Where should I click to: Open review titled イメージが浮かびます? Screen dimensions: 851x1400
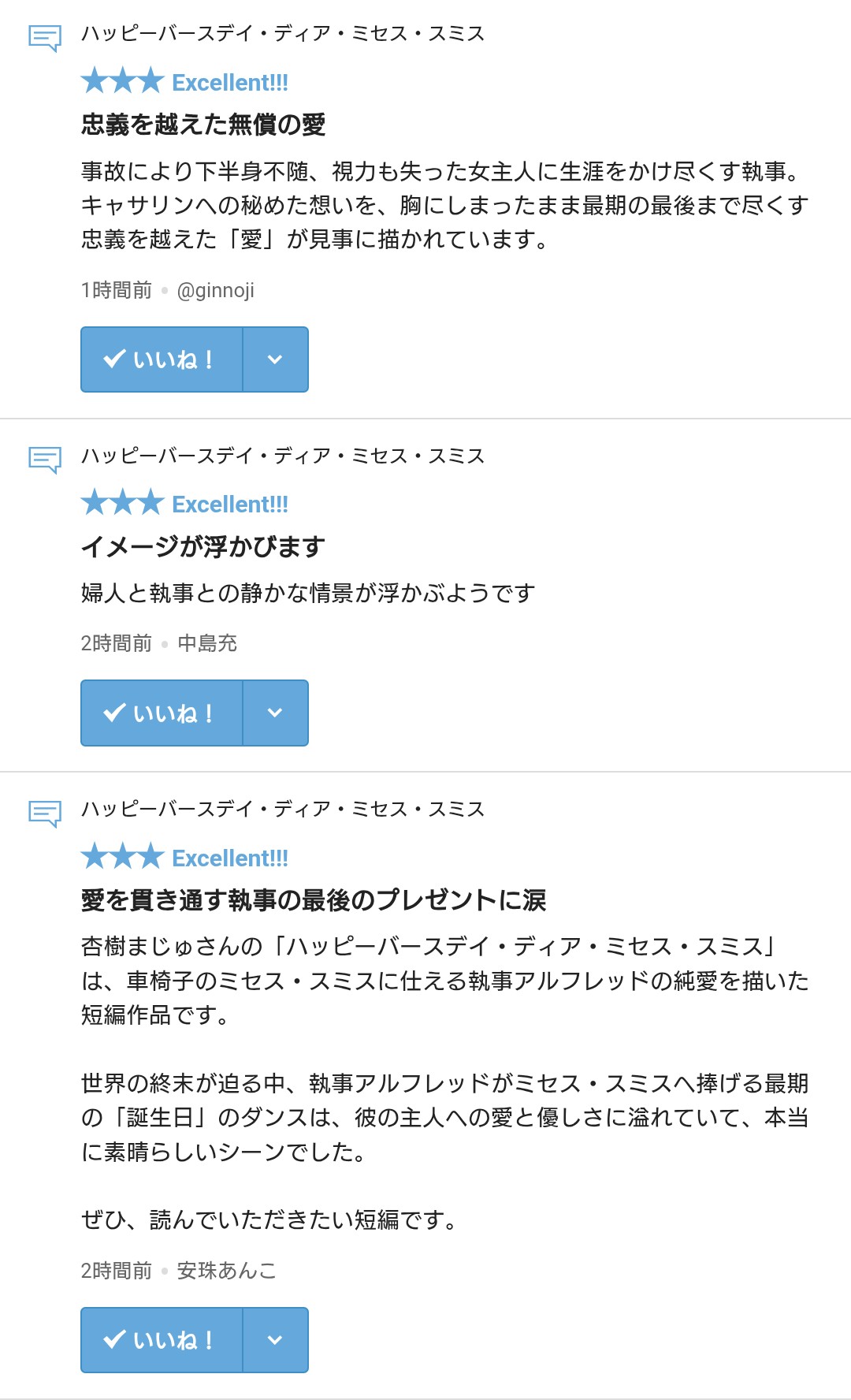pos(203,546)
